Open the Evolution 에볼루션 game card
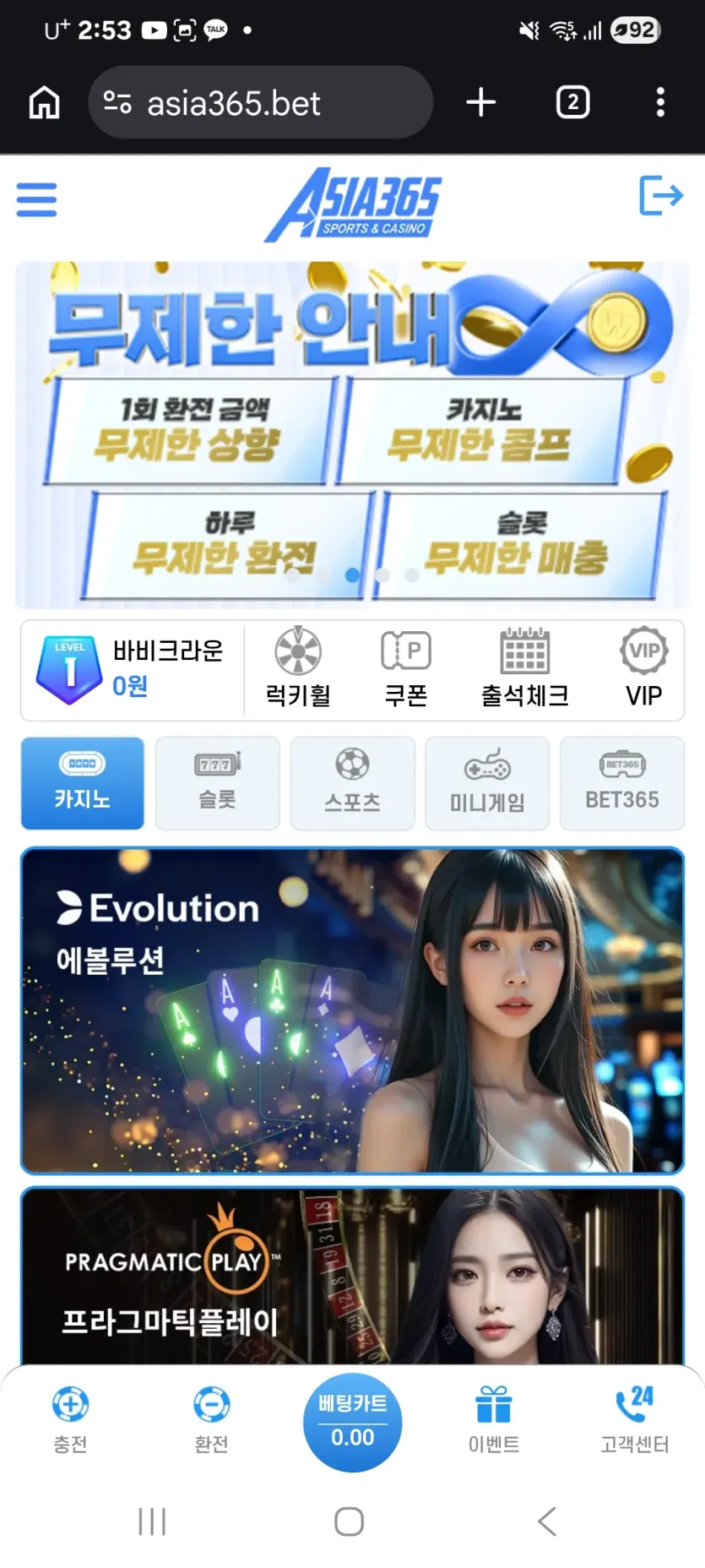 click(x=352, y=1010)
